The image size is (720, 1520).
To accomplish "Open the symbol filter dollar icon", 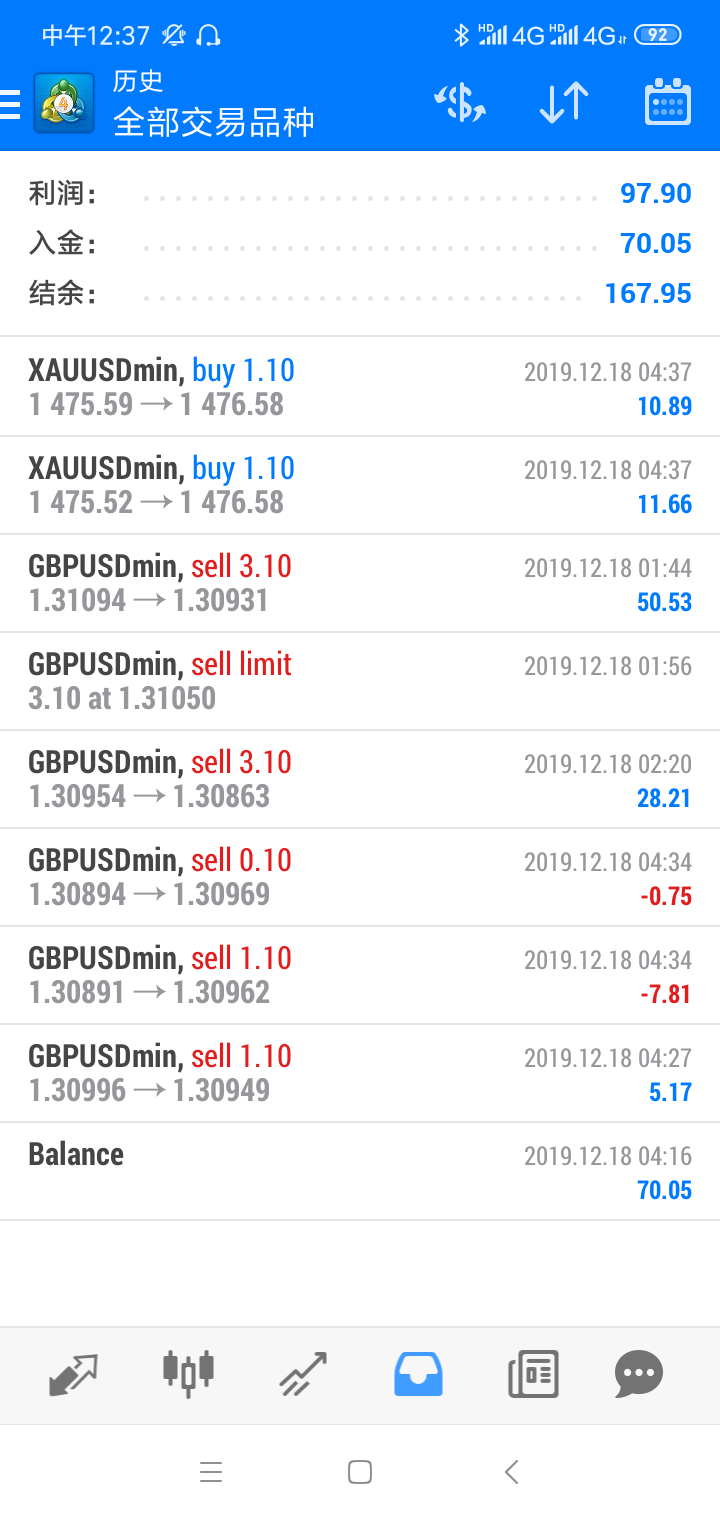I will (x=459, y=103).
